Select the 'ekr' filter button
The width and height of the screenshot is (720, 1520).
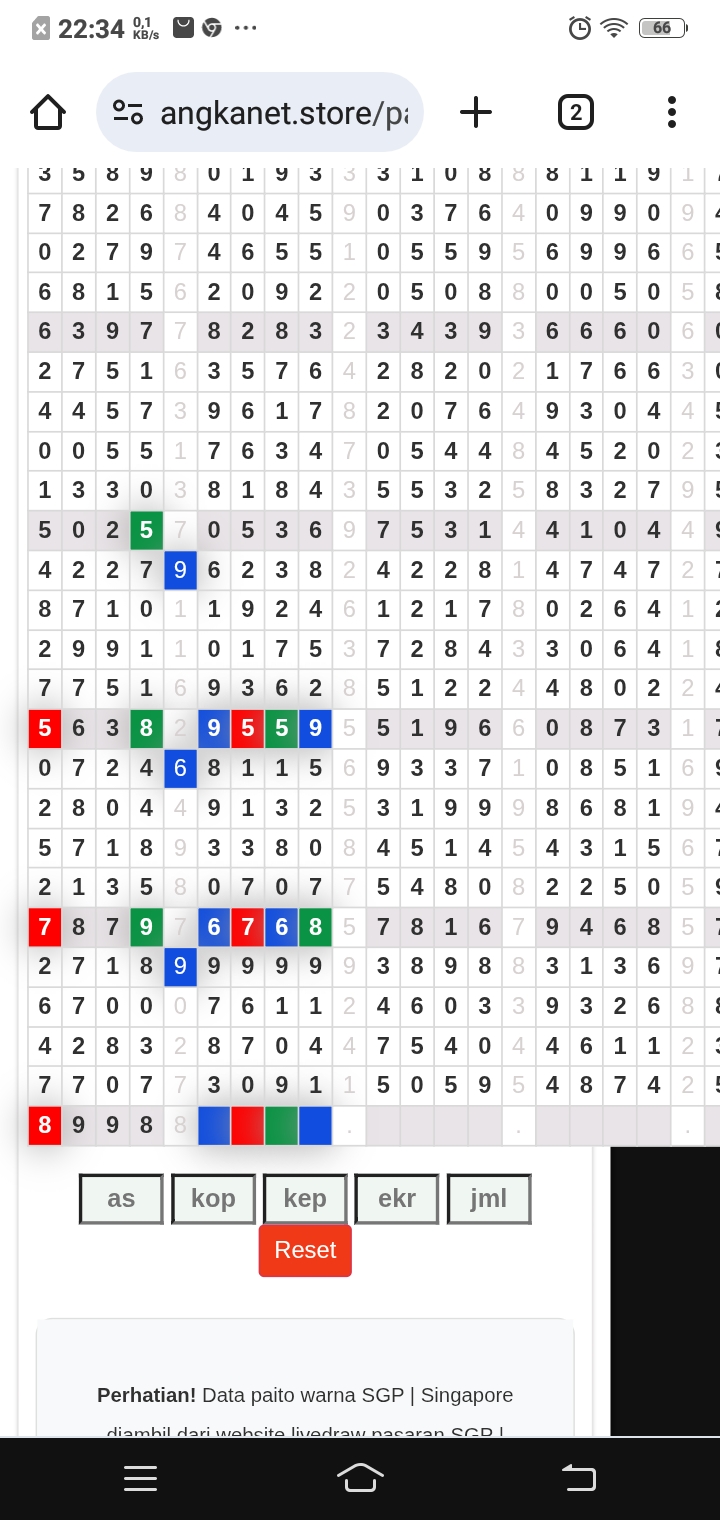coord(397,1198)
